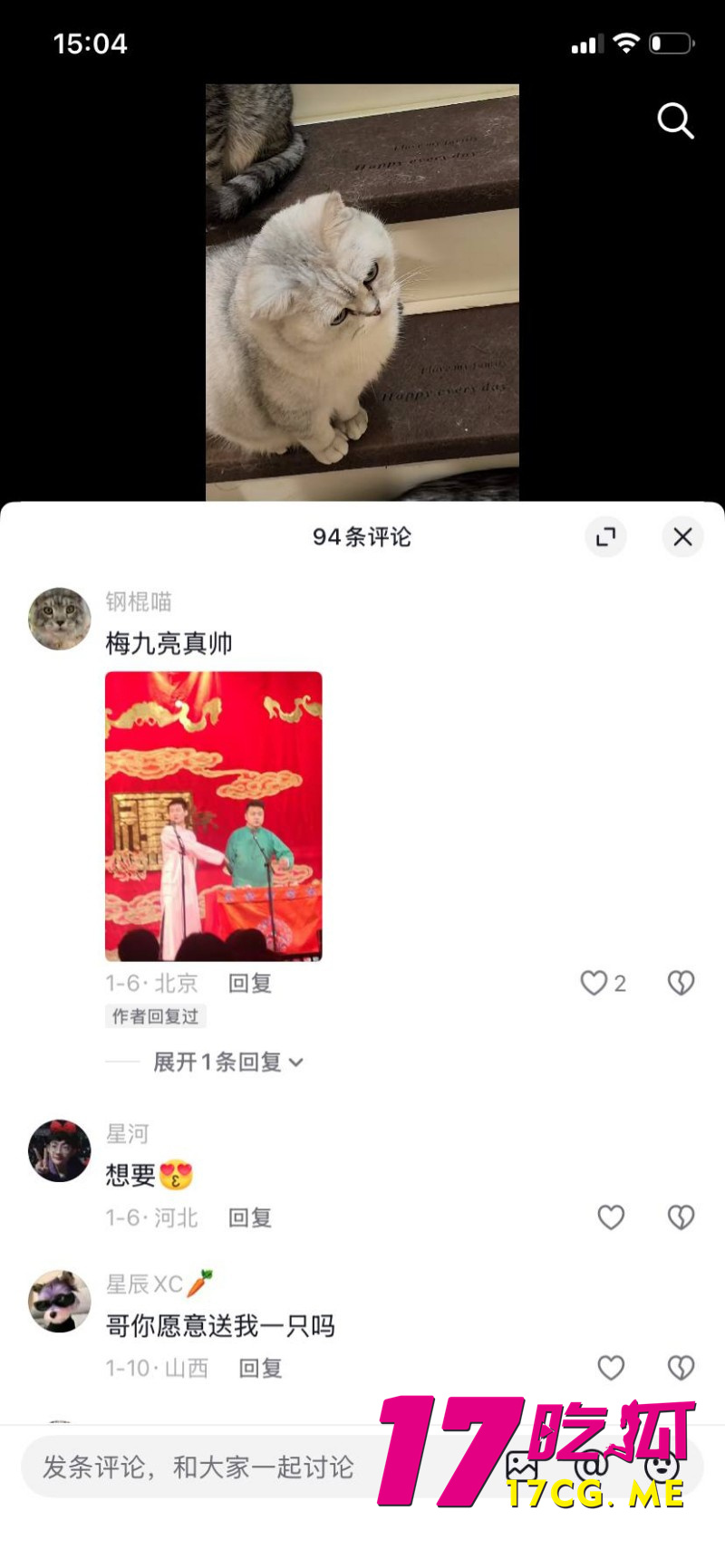Like 星河's comment
Image resolution: width=725 pixels, height=1568 pixels.
point(610,1217)
